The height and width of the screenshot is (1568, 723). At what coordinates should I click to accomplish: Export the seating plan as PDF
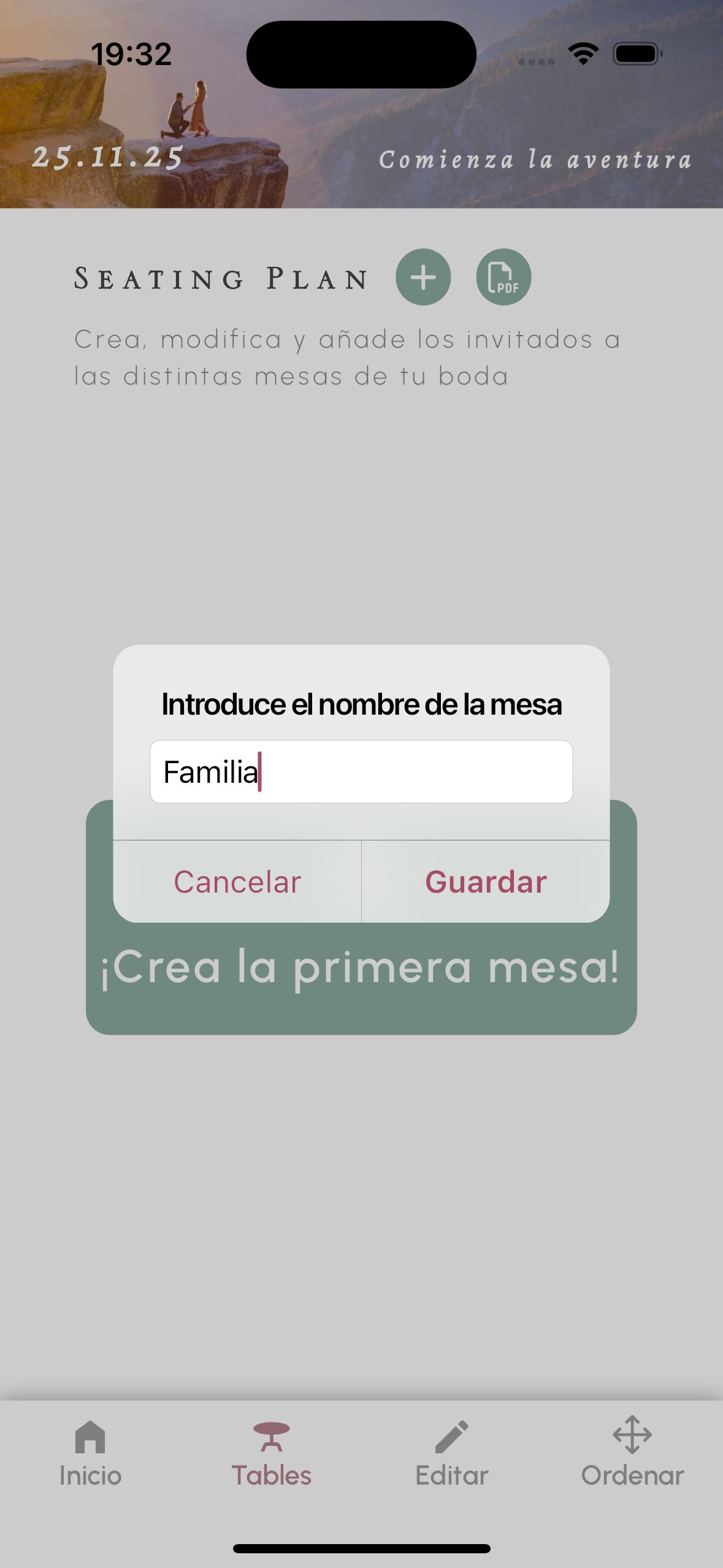click(x=503, y=277)
